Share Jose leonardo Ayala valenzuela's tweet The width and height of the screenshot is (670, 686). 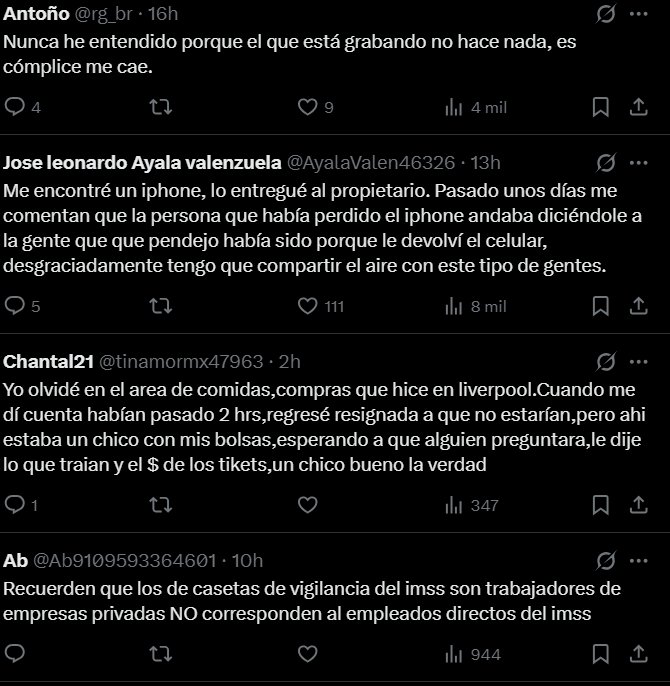coord(638,306)
